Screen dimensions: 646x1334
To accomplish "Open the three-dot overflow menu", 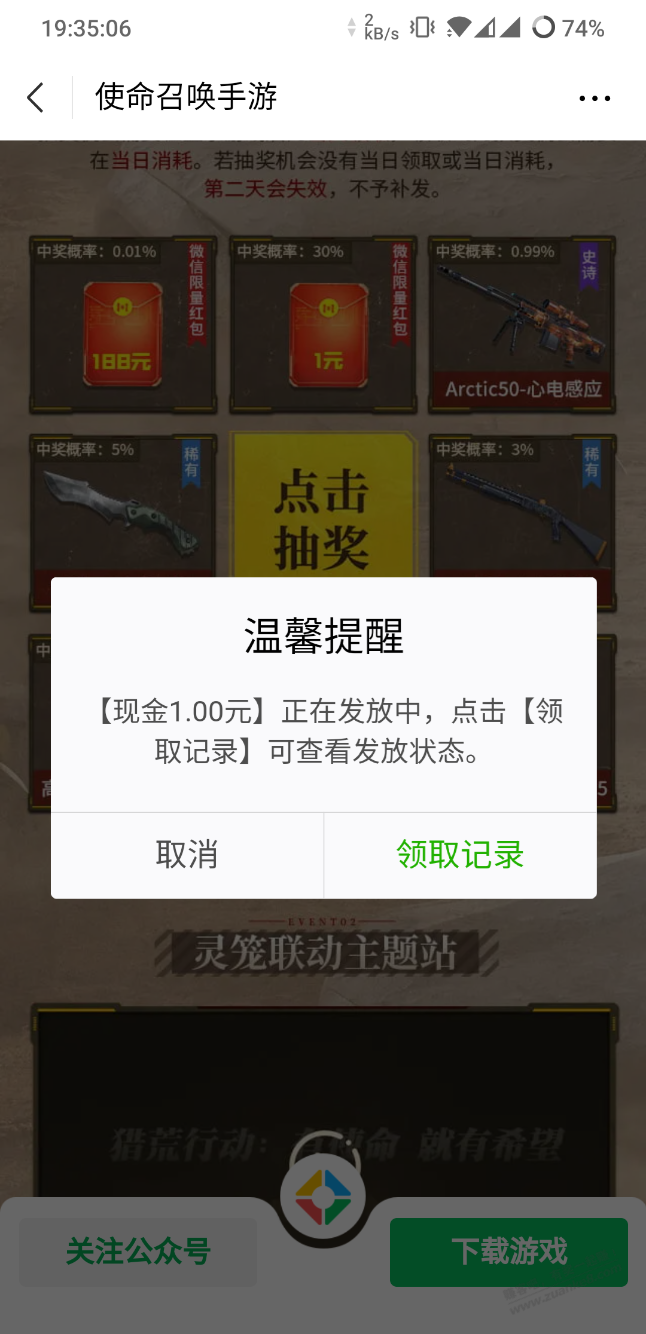I will 594,98.
